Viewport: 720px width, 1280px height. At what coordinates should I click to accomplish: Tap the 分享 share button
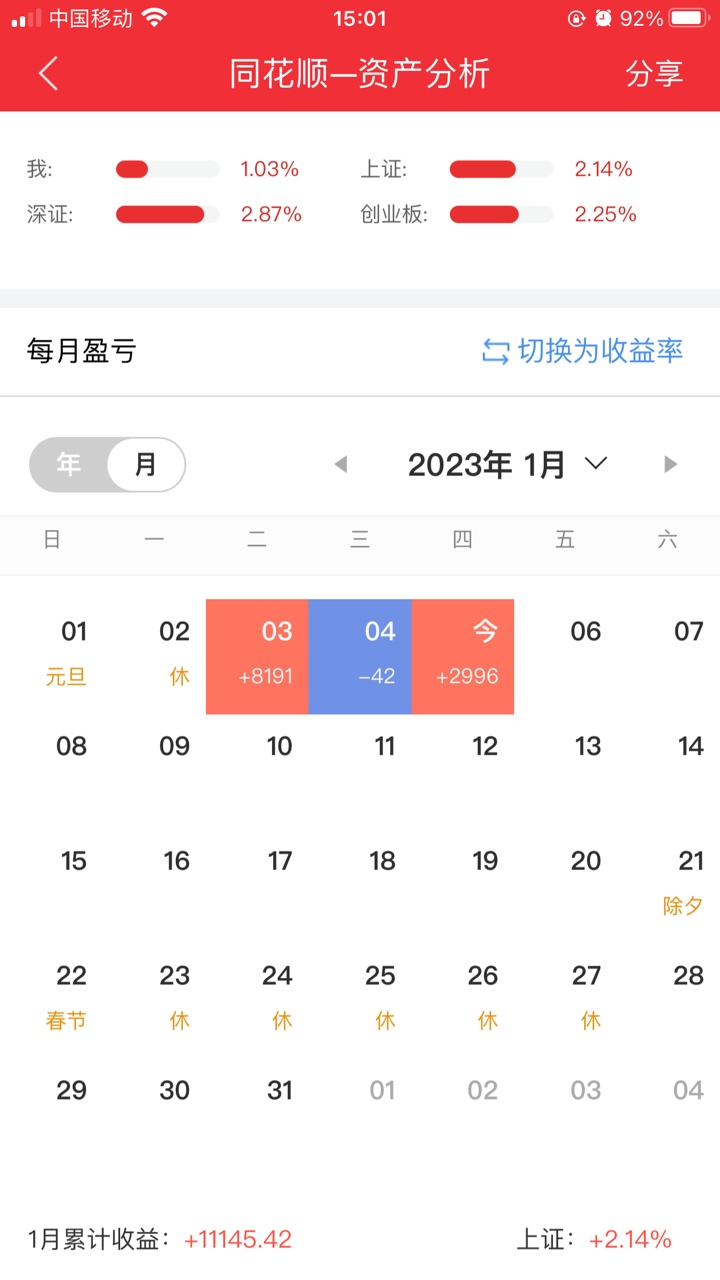pyautogui.click(x=654, y=74)
